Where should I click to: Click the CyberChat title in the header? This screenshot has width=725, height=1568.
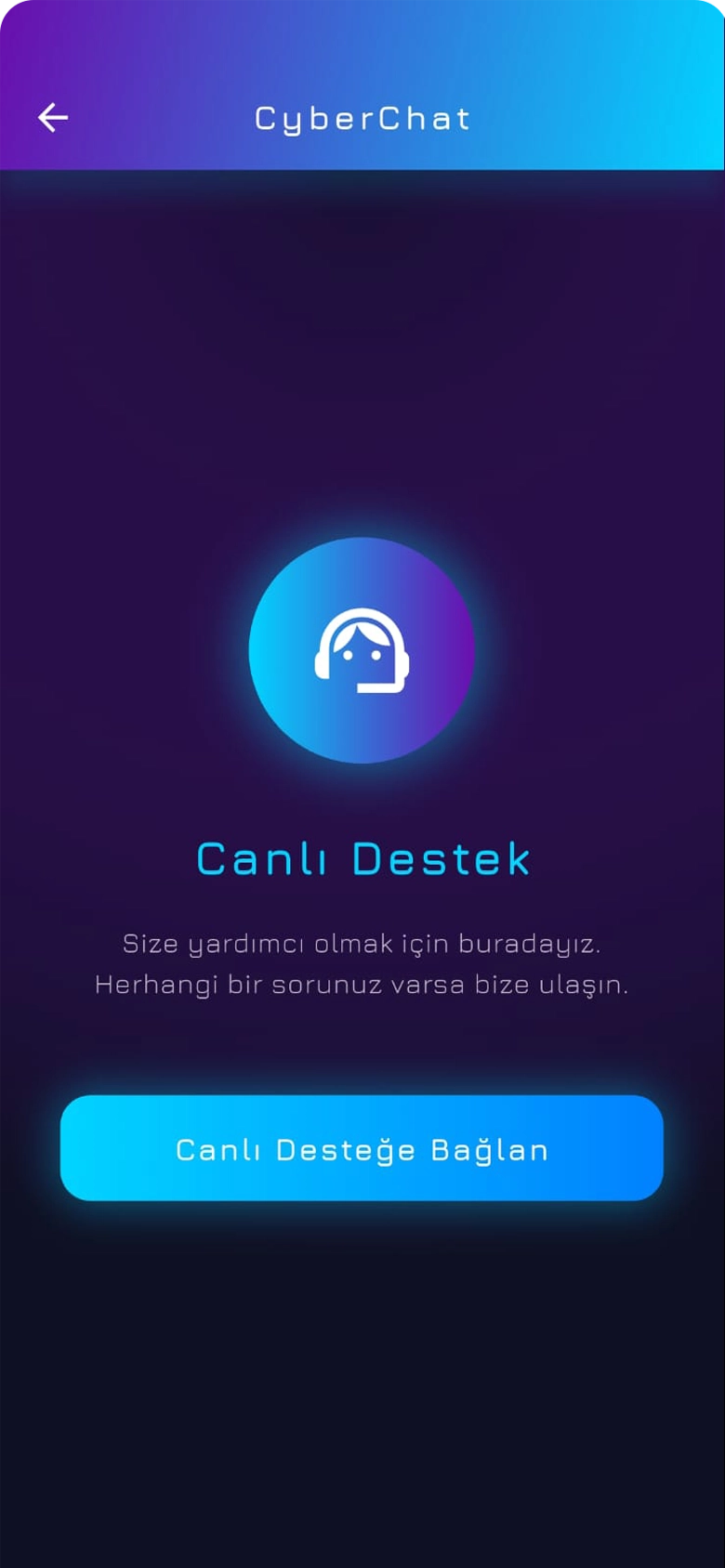click(x=362, y=117)
